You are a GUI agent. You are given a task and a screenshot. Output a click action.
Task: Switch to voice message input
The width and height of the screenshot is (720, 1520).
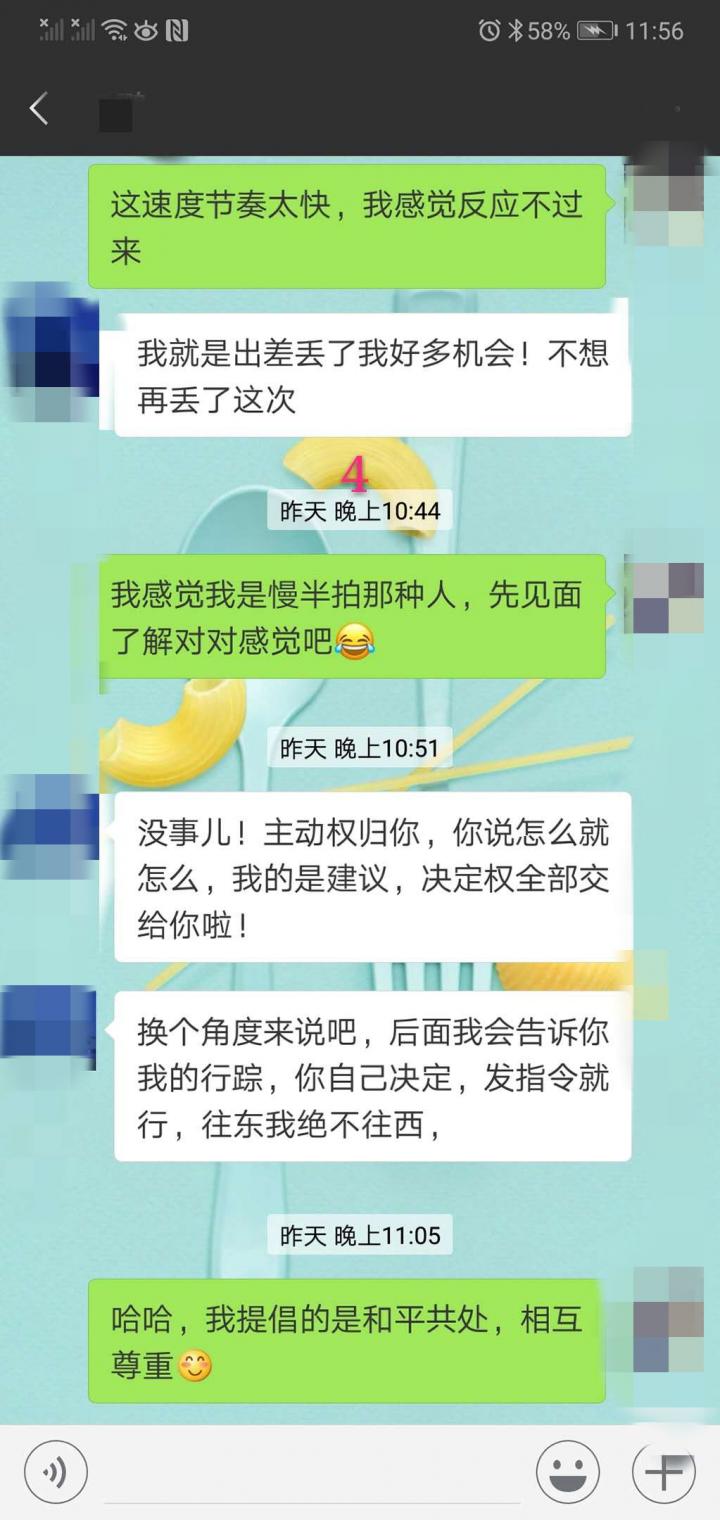pyautogui.click(x=55, y=1471)
